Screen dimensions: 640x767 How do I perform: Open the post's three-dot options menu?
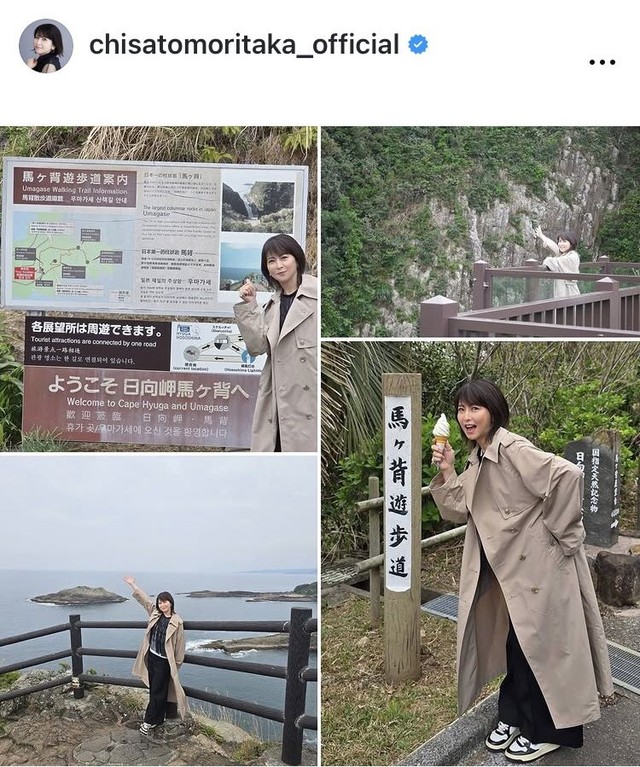(602, 62)
